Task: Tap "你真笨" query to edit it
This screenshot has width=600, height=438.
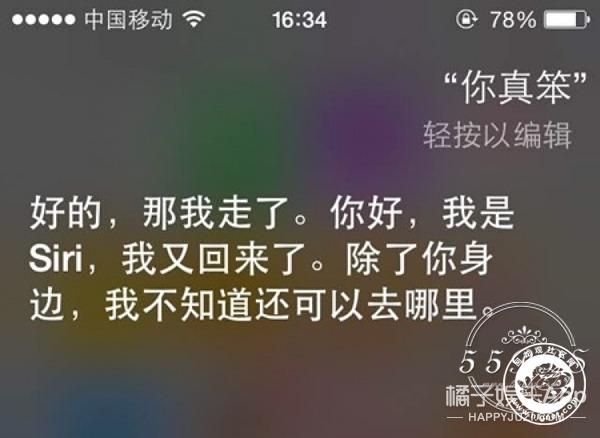Action: click(513, 90)
